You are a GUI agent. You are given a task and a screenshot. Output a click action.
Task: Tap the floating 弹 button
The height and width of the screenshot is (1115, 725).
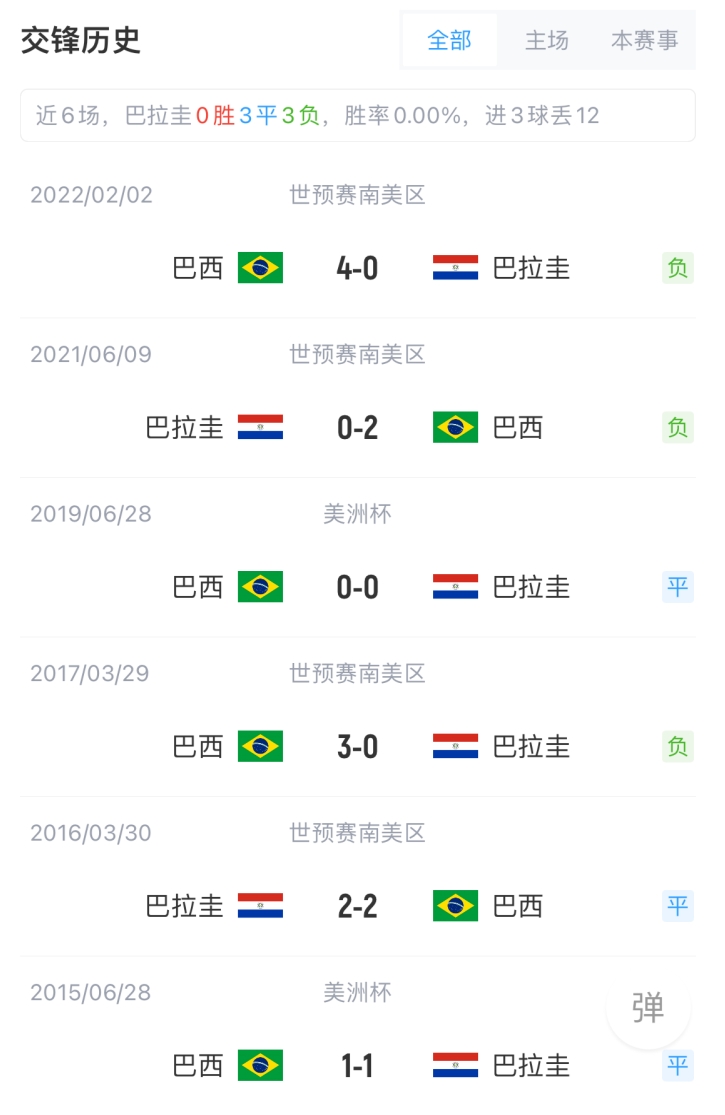648,1007
